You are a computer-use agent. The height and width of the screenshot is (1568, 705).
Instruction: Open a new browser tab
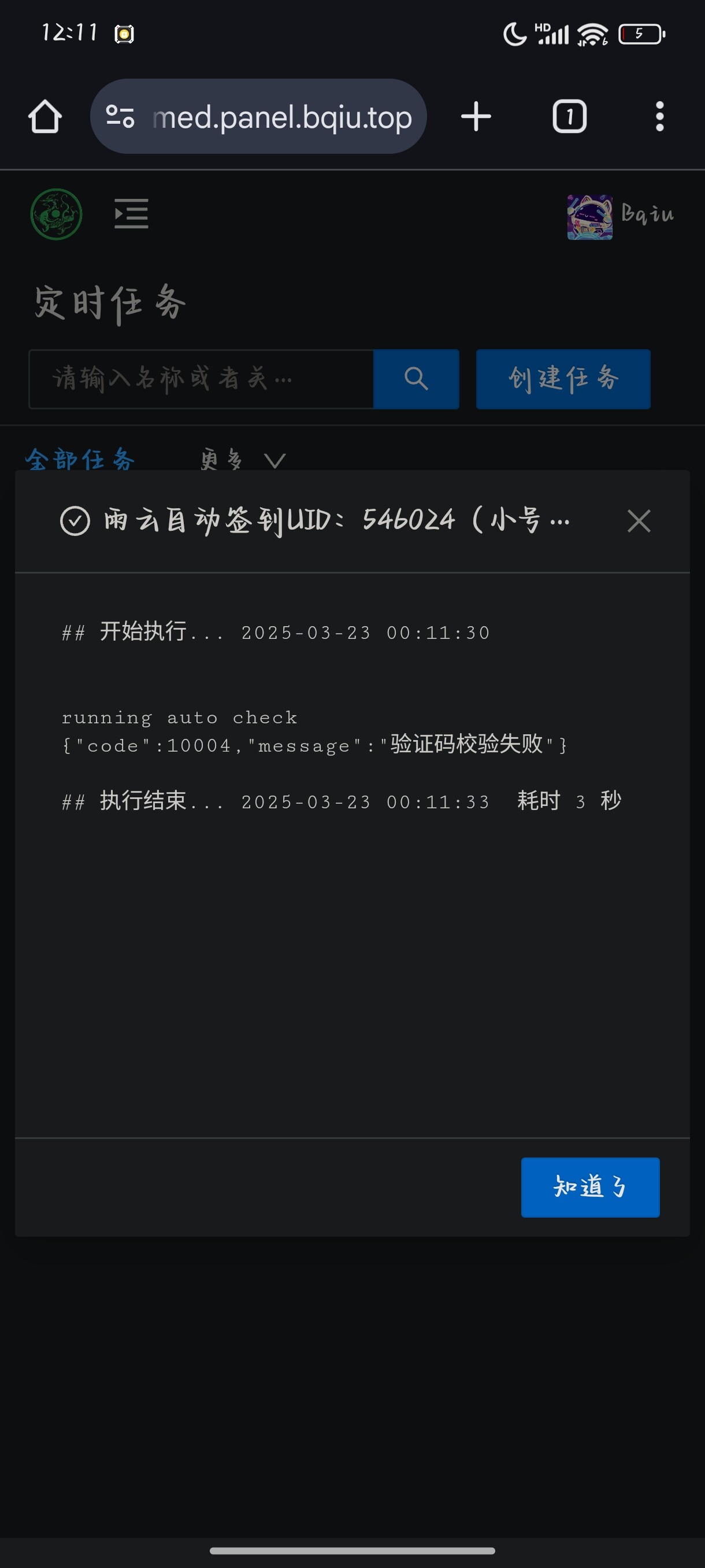pos(476,116)
